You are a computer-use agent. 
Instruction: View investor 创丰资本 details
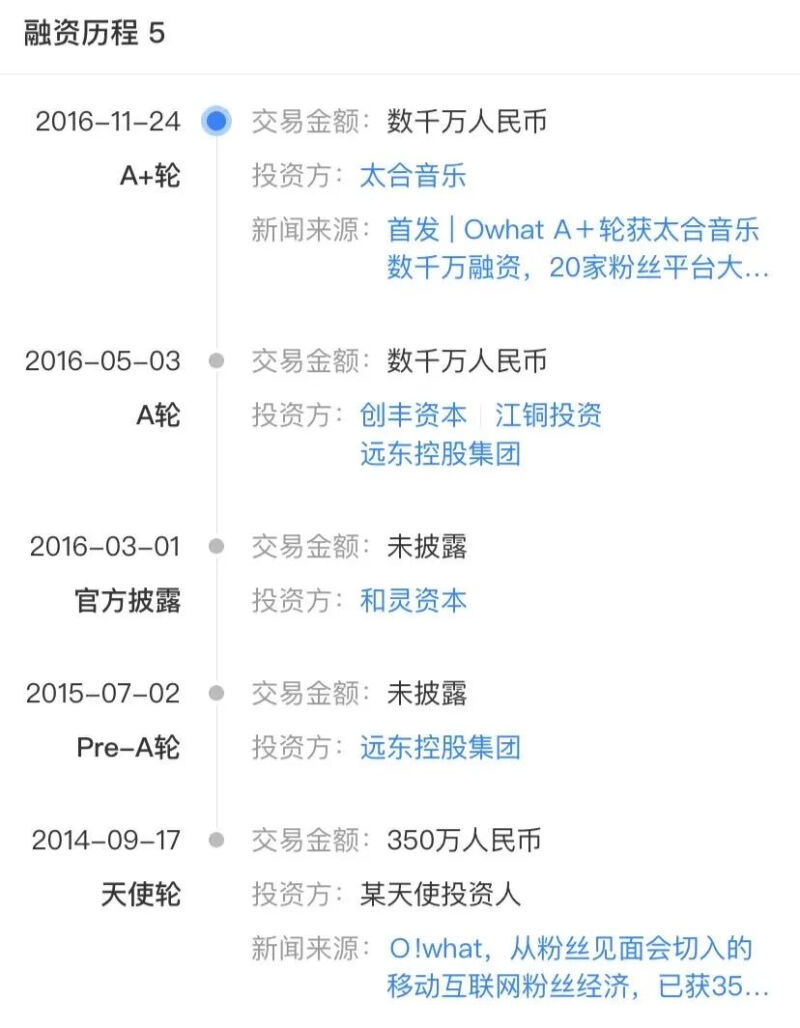click(x=413, y=414)
